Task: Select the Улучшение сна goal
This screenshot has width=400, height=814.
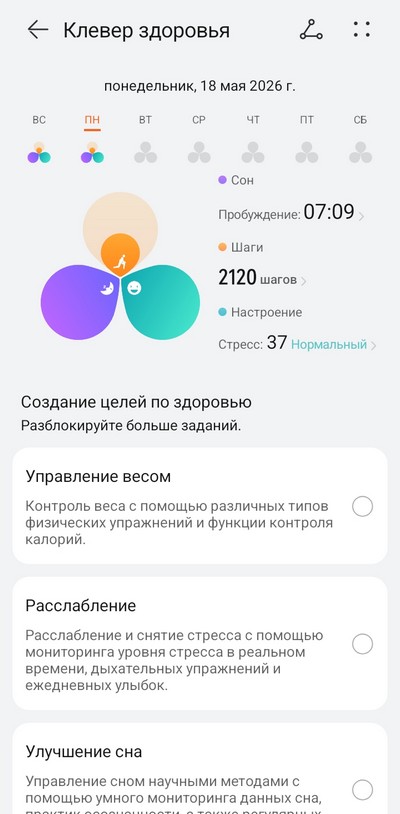Action: pyautogui.click(x=200, y=768)
